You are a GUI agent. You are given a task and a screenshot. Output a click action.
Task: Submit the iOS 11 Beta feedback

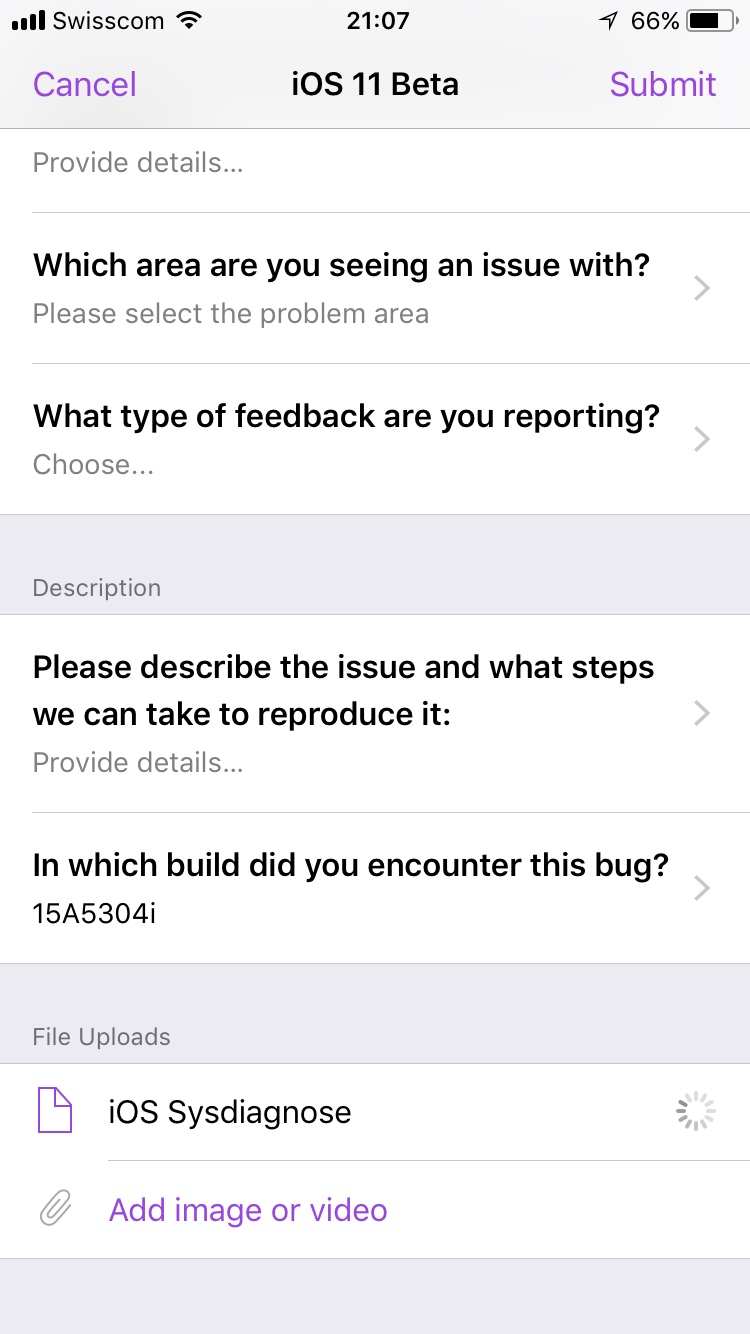click(663, 84)
